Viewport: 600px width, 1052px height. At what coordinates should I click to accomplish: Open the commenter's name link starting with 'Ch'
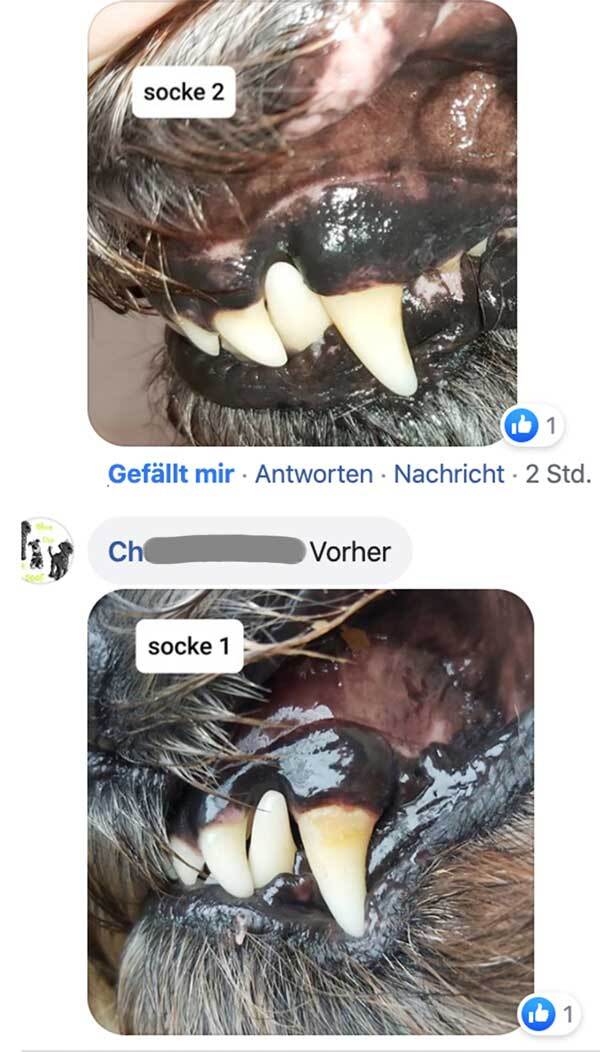coord(120,551)
